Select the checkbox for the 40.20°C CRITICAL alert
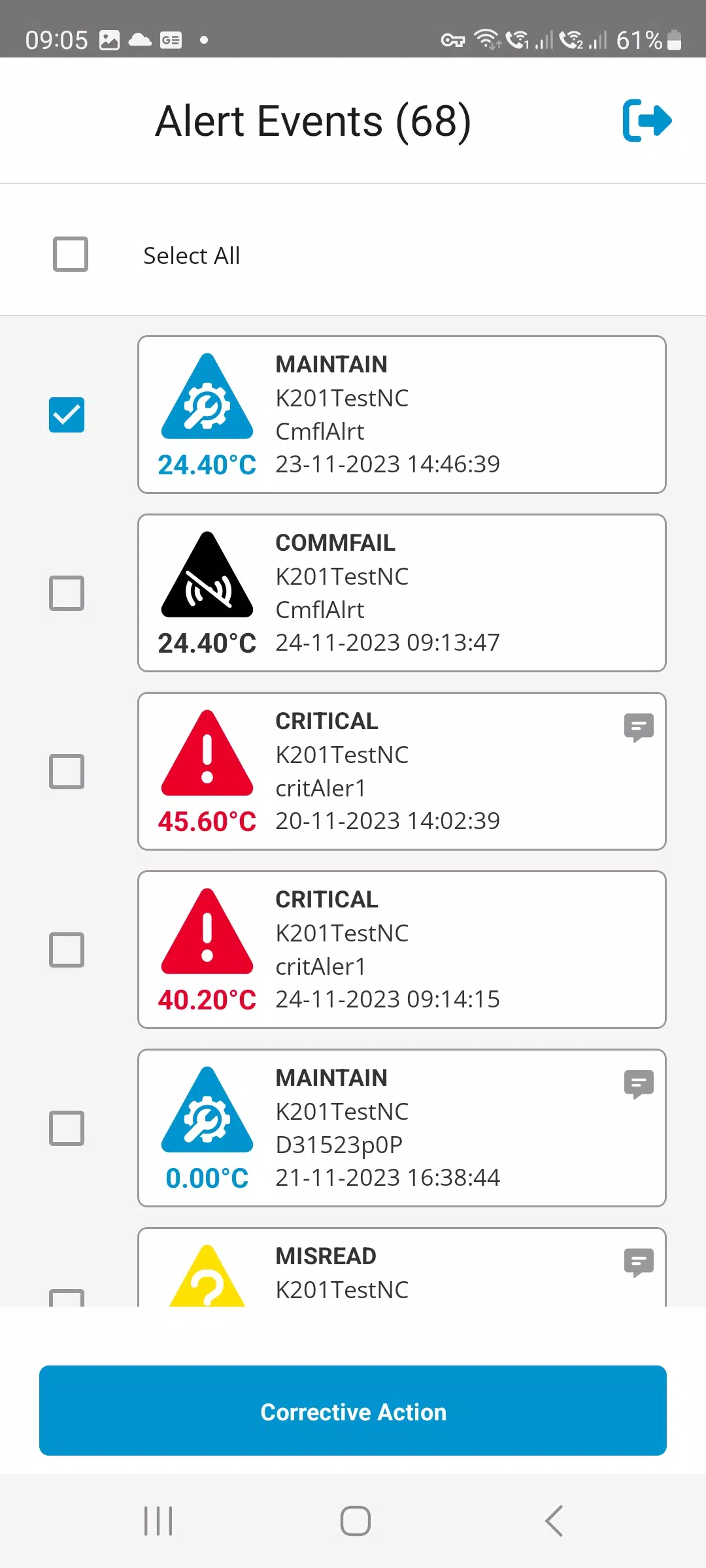The height and width of the screenshot is (1568, 706). [66, 951]
